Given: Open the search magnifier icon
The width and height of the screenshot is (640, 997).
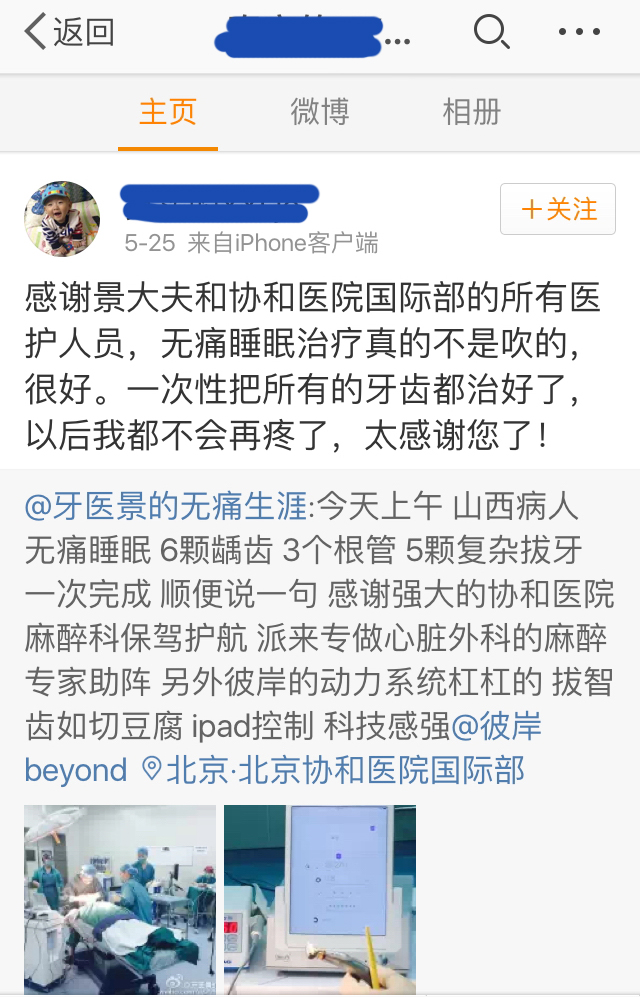Looking at the screenshot, I should (490, 33).
